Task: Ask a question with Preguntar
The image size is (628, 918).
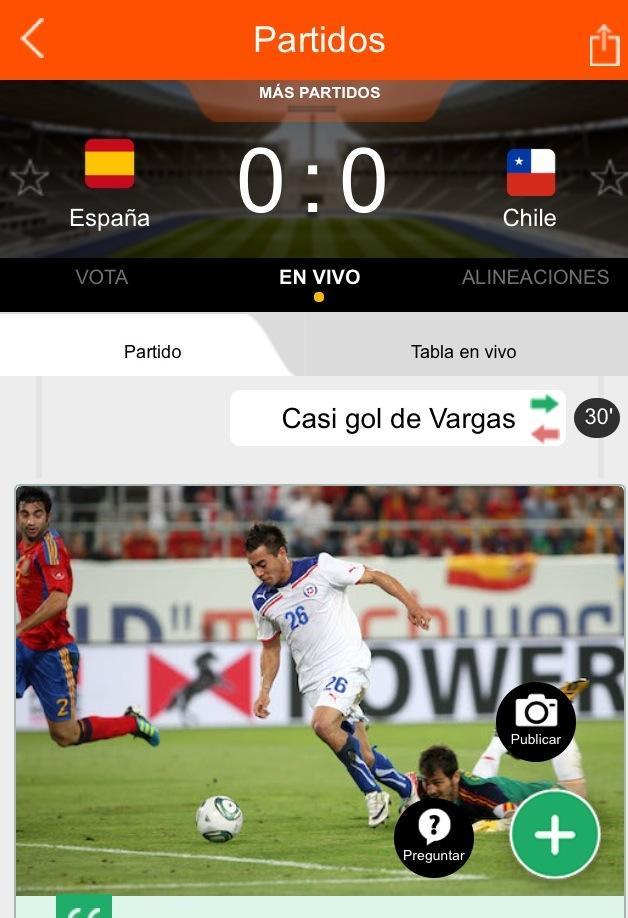Action: click(x=434, y=836)
